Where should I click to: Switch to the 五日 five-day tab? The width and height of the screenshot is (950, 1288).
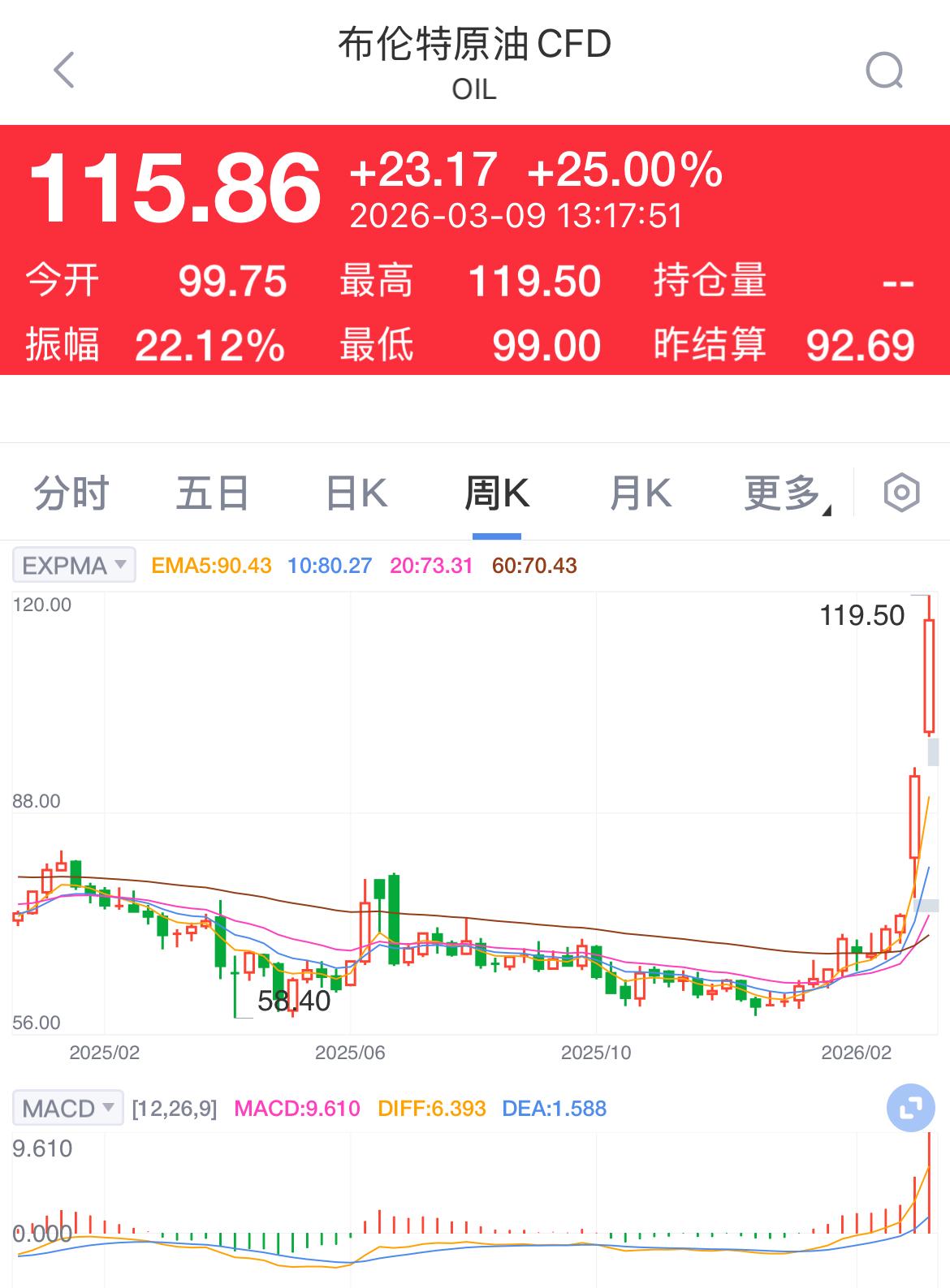(x=211, y=493)
